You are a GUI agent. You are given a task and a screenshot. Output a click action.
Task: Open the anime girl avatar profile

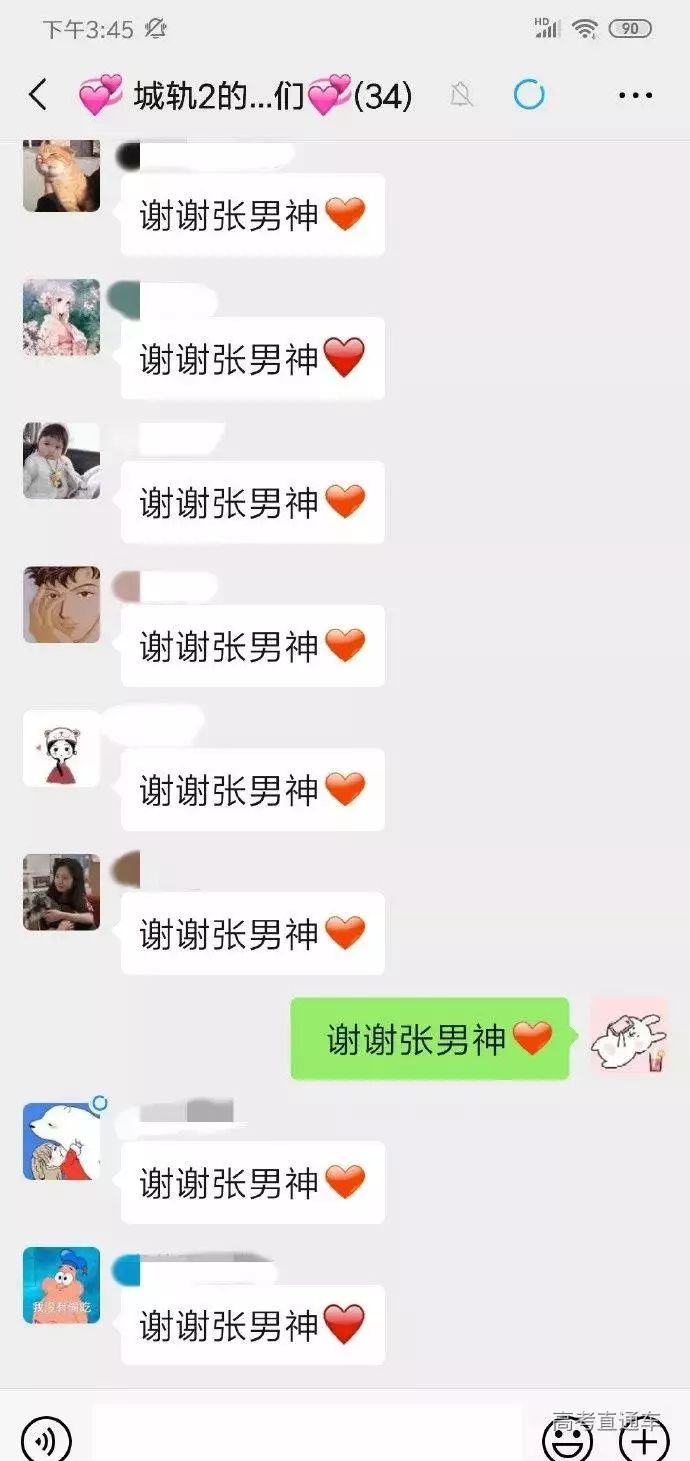coord(62,318)
